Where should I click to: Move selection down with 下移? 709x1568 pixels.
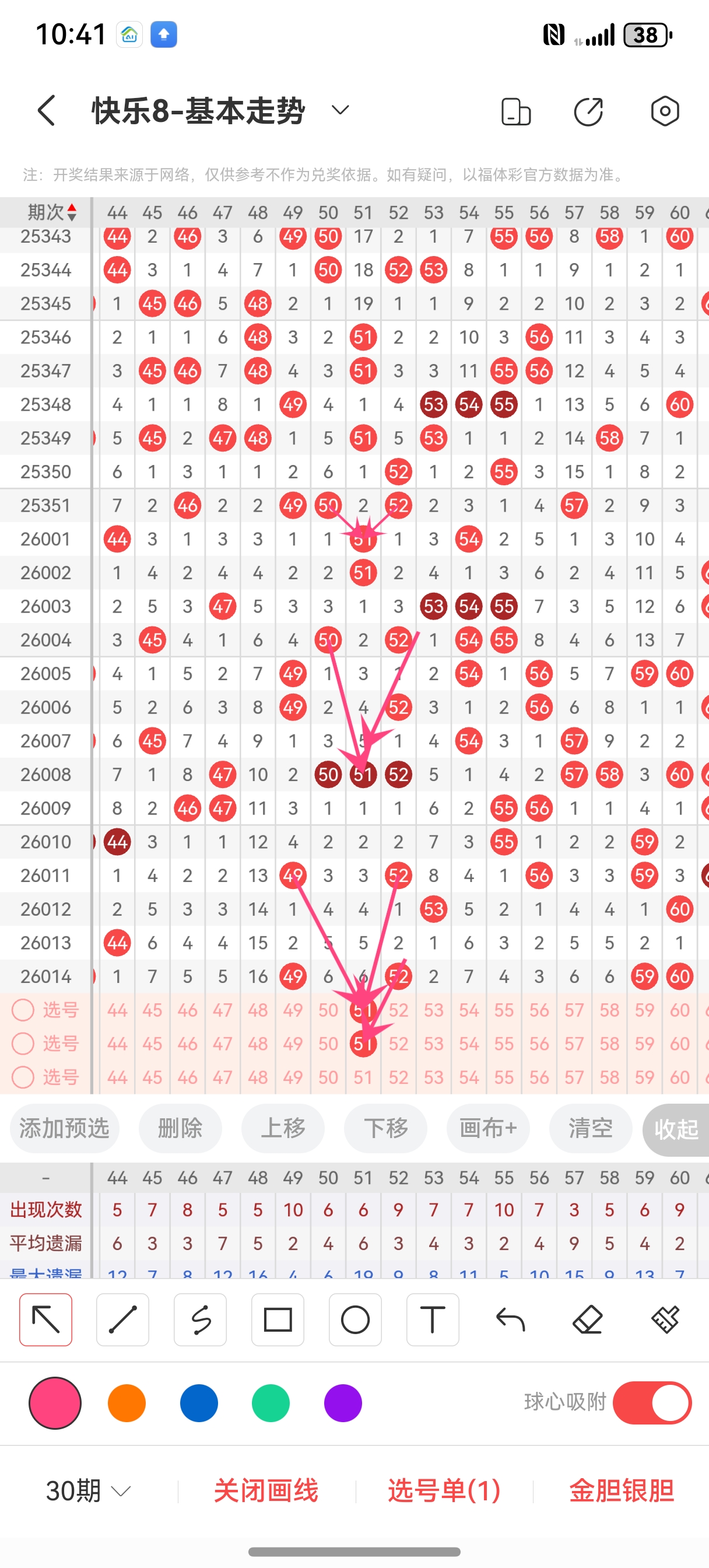(x=385, y=1128)
